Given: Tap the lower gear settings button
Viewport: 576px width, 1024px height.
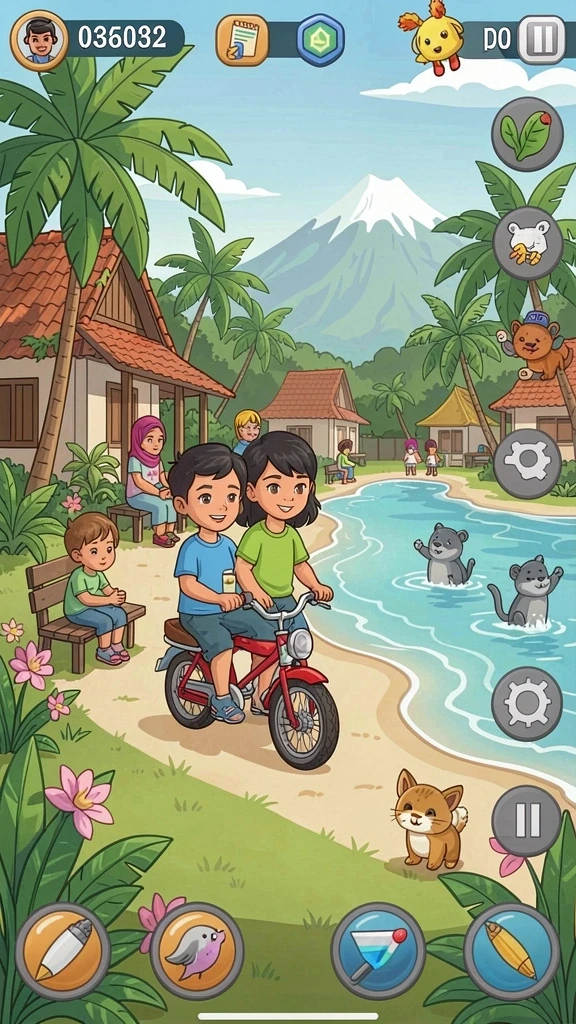Looking at the screenshot, I should click(x=526, y=703).
